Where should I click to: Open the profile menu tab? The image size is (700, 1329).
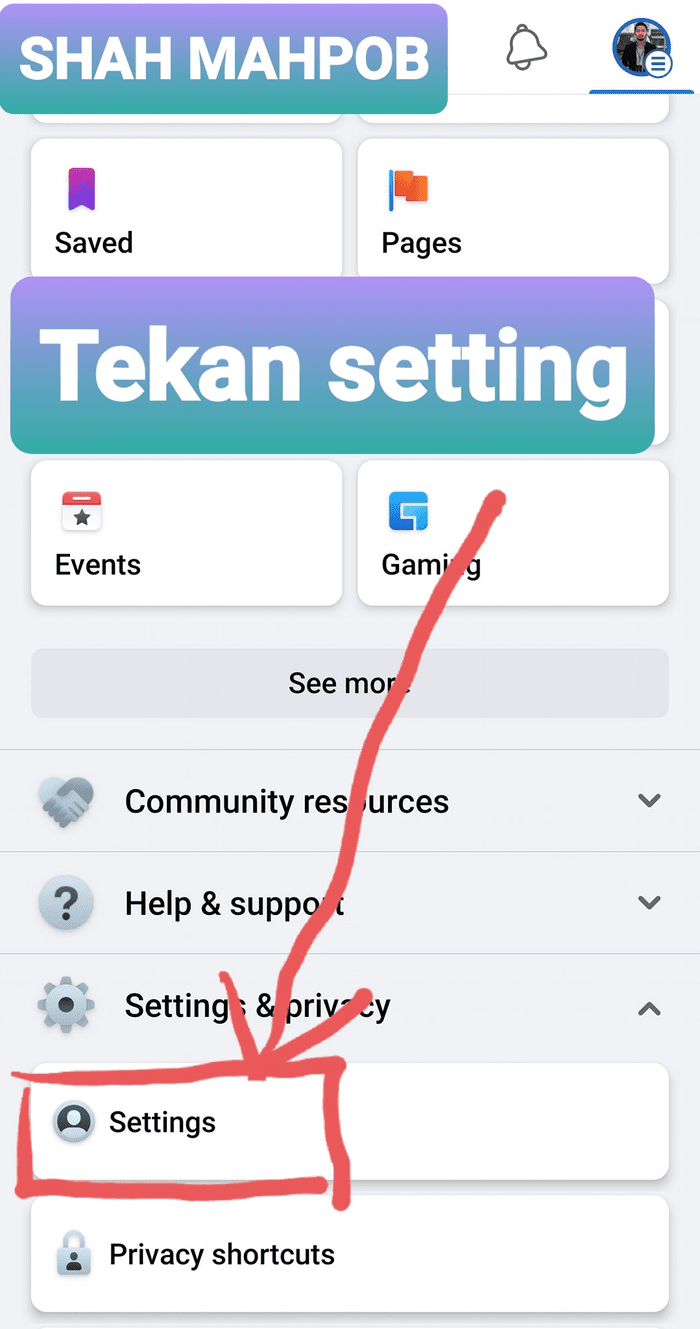pyautogui.click(x=642, y=48)
